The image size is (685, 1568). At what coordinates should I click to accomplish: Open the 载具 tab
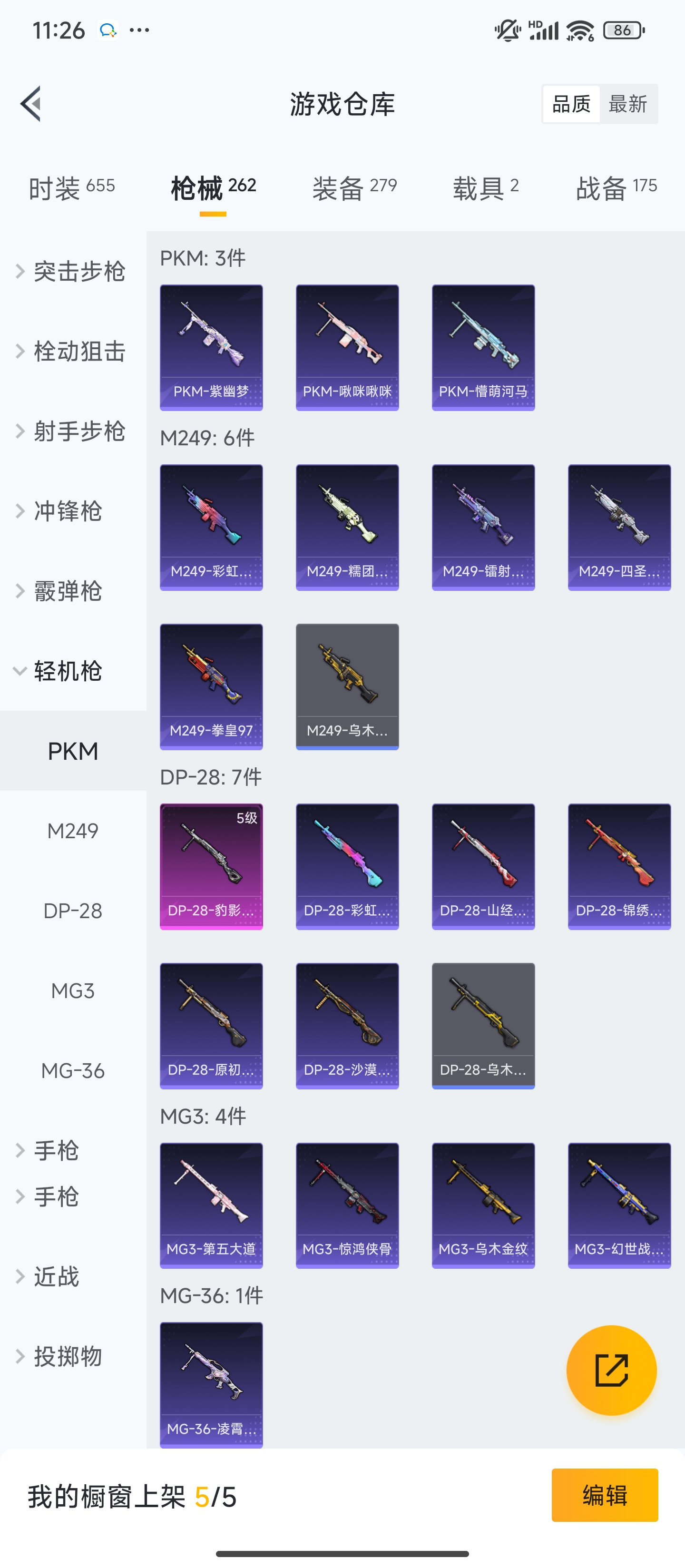(x=485, y=187)
